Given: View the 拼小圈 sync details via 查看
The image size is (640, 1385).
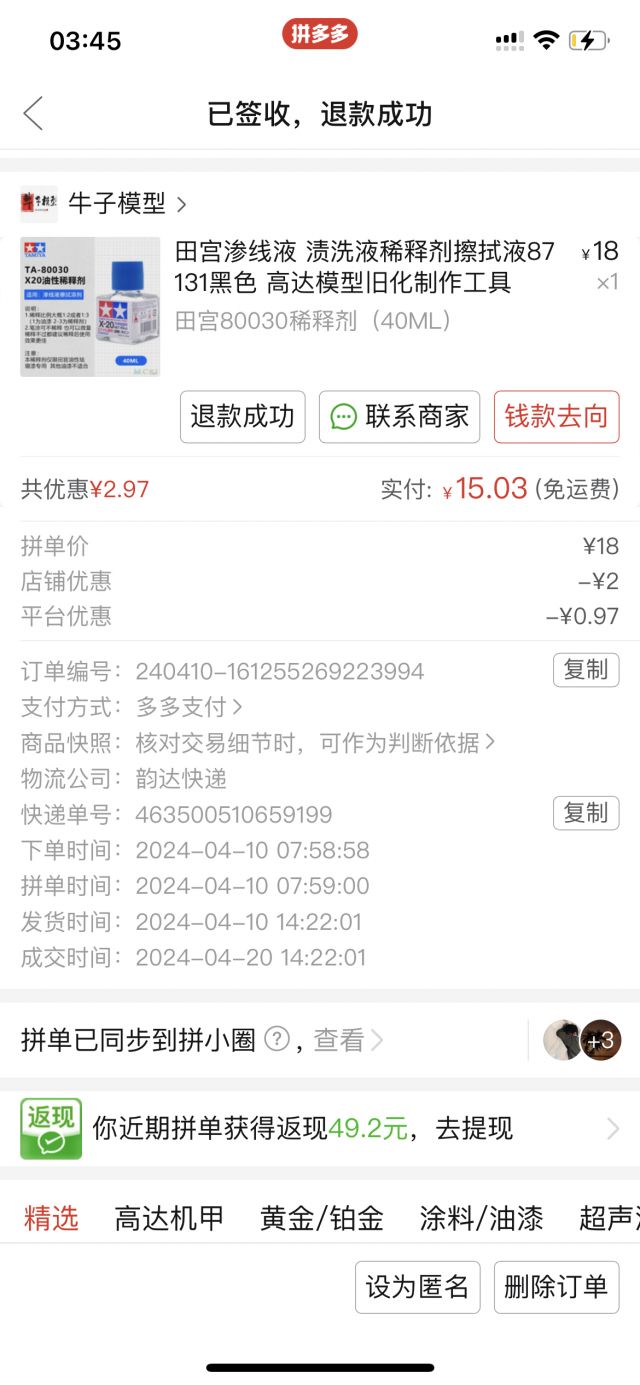Looking at the screenshot, I should click(347, 1040).
